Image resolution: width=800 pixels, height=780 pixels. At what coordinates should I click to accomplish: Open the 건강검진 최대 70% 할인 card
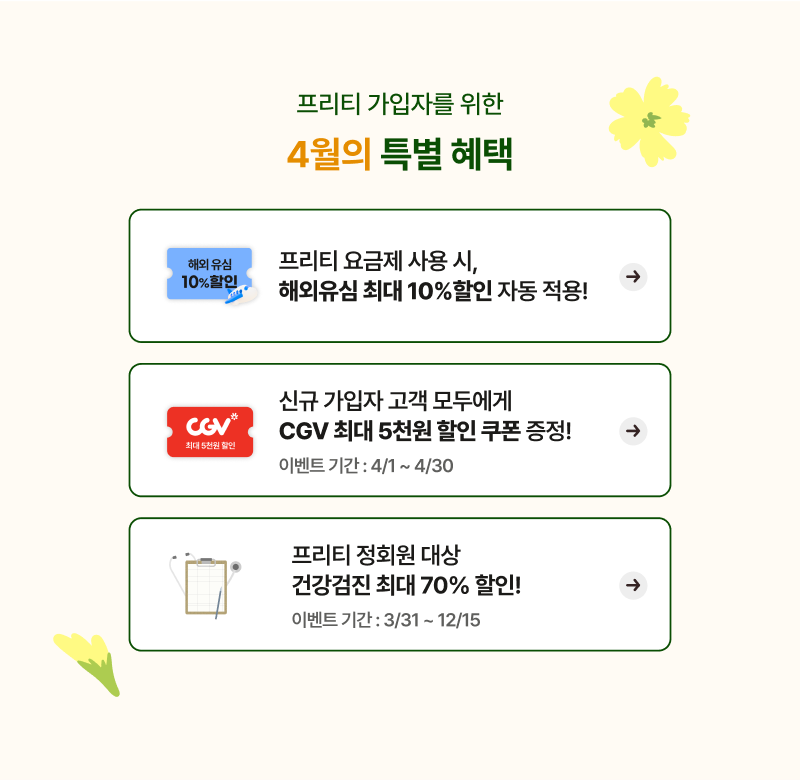coord(400,584)
